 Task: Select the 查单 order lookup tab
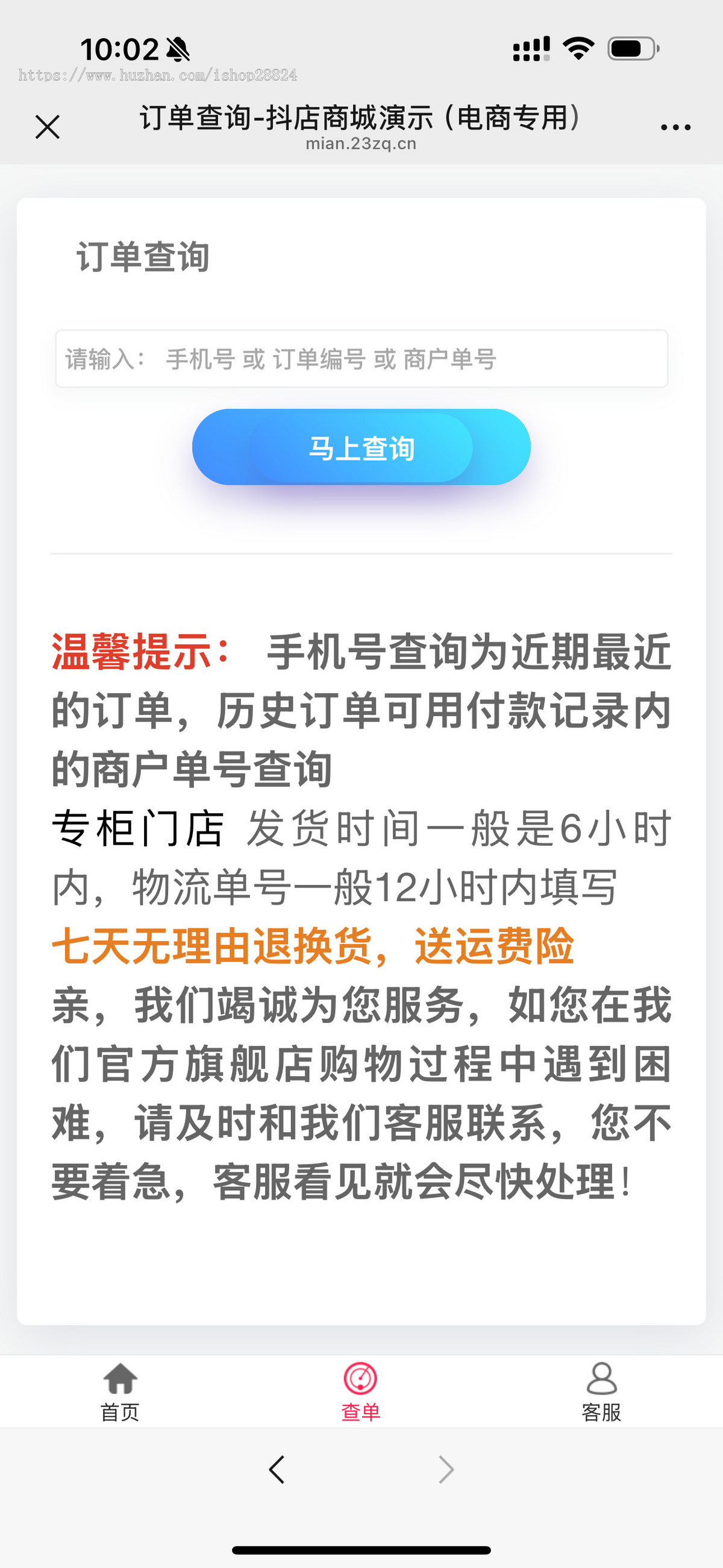(x=360, y=1391)
